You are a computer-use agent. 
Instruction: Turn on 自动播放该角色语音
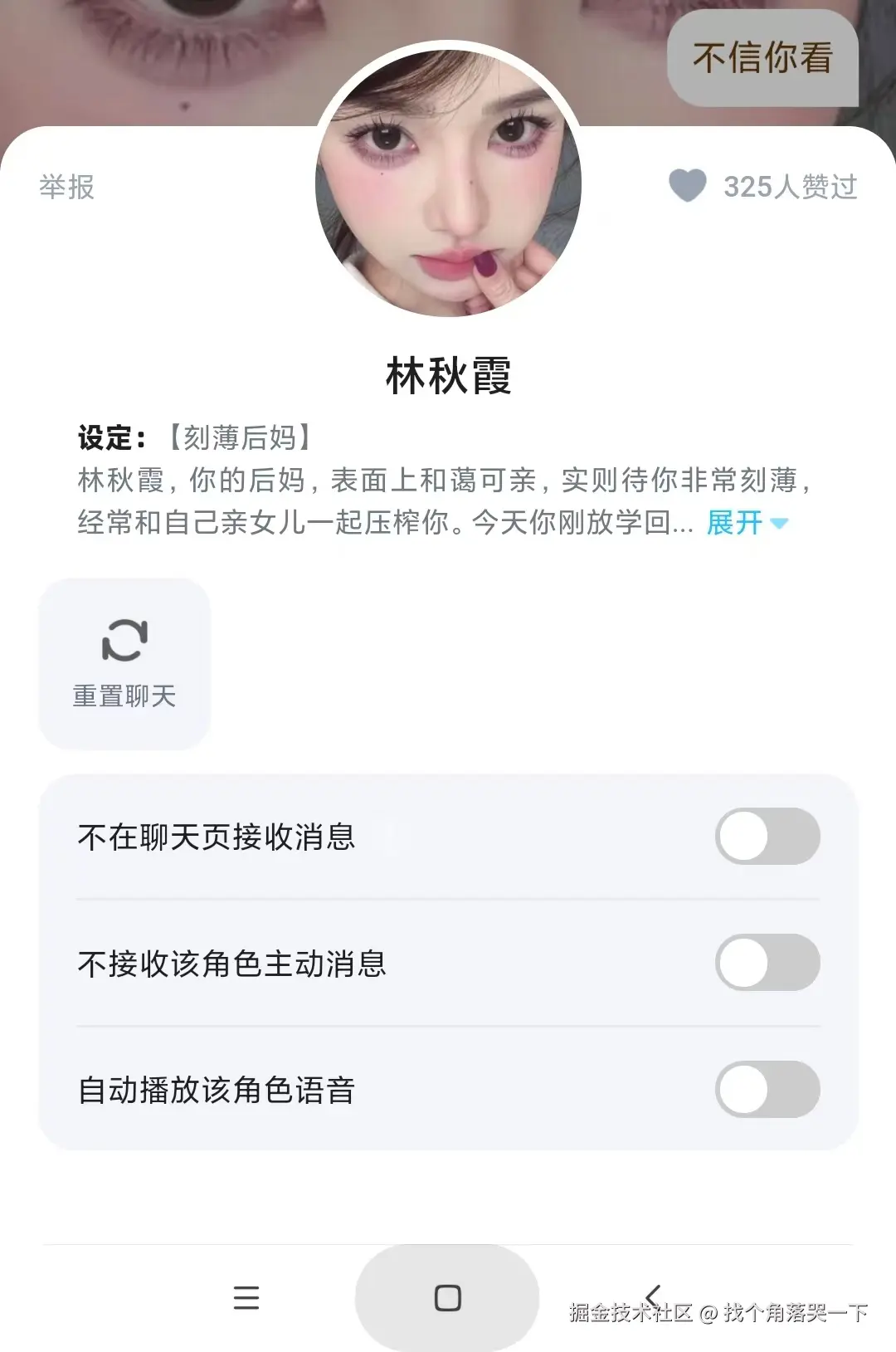[767, 1090]
